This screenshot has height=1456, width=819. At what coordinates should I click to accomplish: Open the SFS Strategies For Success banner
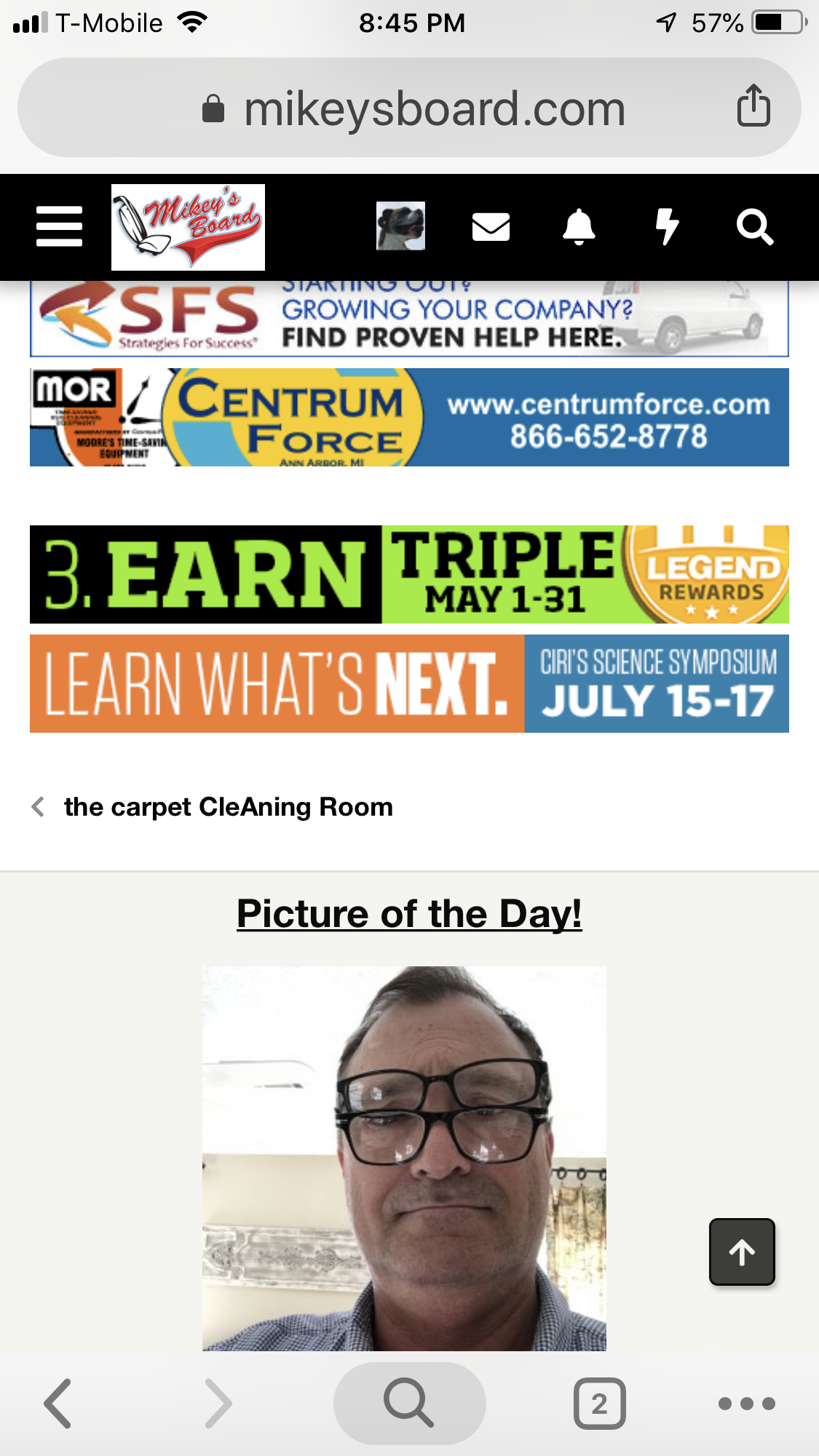(x=408, y=320)
